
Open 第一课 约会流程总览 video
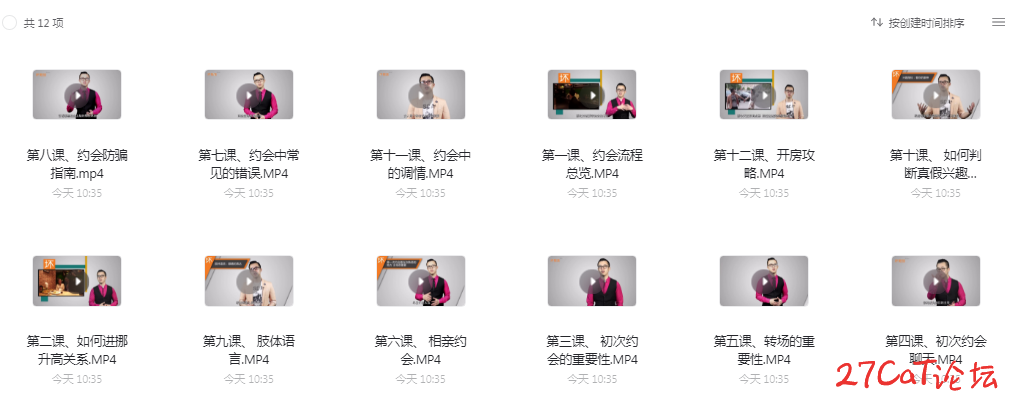pyautogui.click(x=592, y=95)
